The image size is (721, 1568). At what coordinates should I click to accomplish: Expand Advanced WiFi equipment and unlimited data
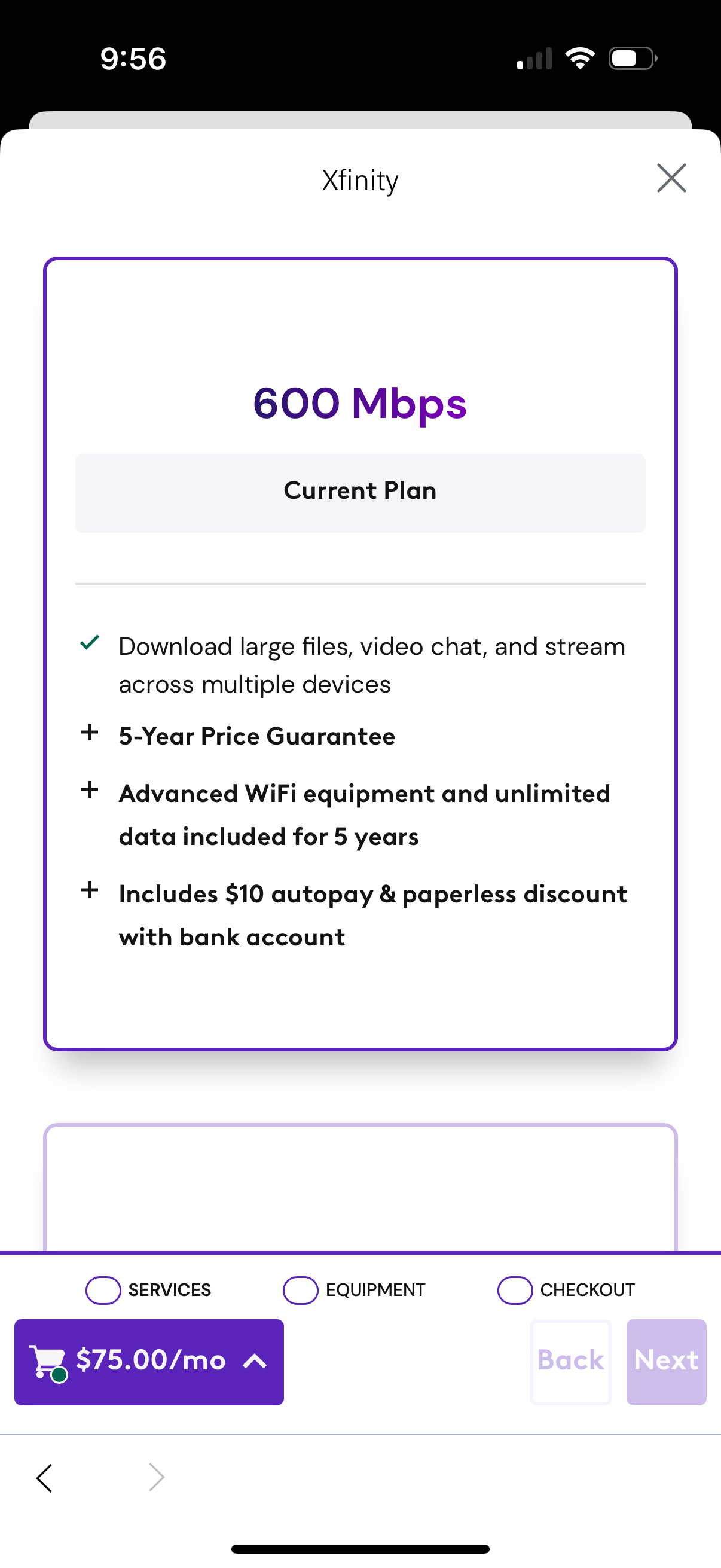tap(90, 790)
